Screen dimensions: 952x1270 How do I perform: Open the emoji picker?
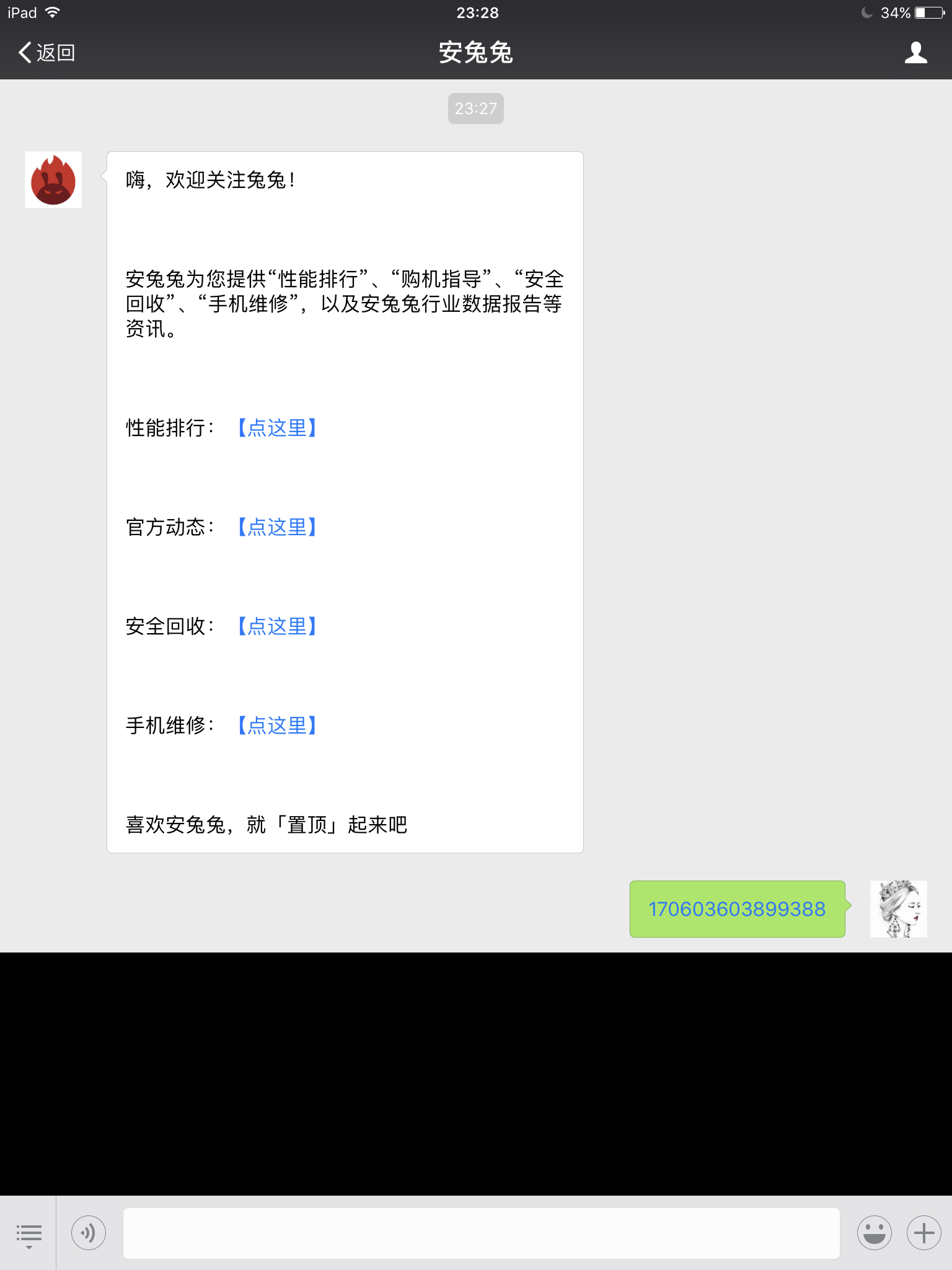point(874,1233)
